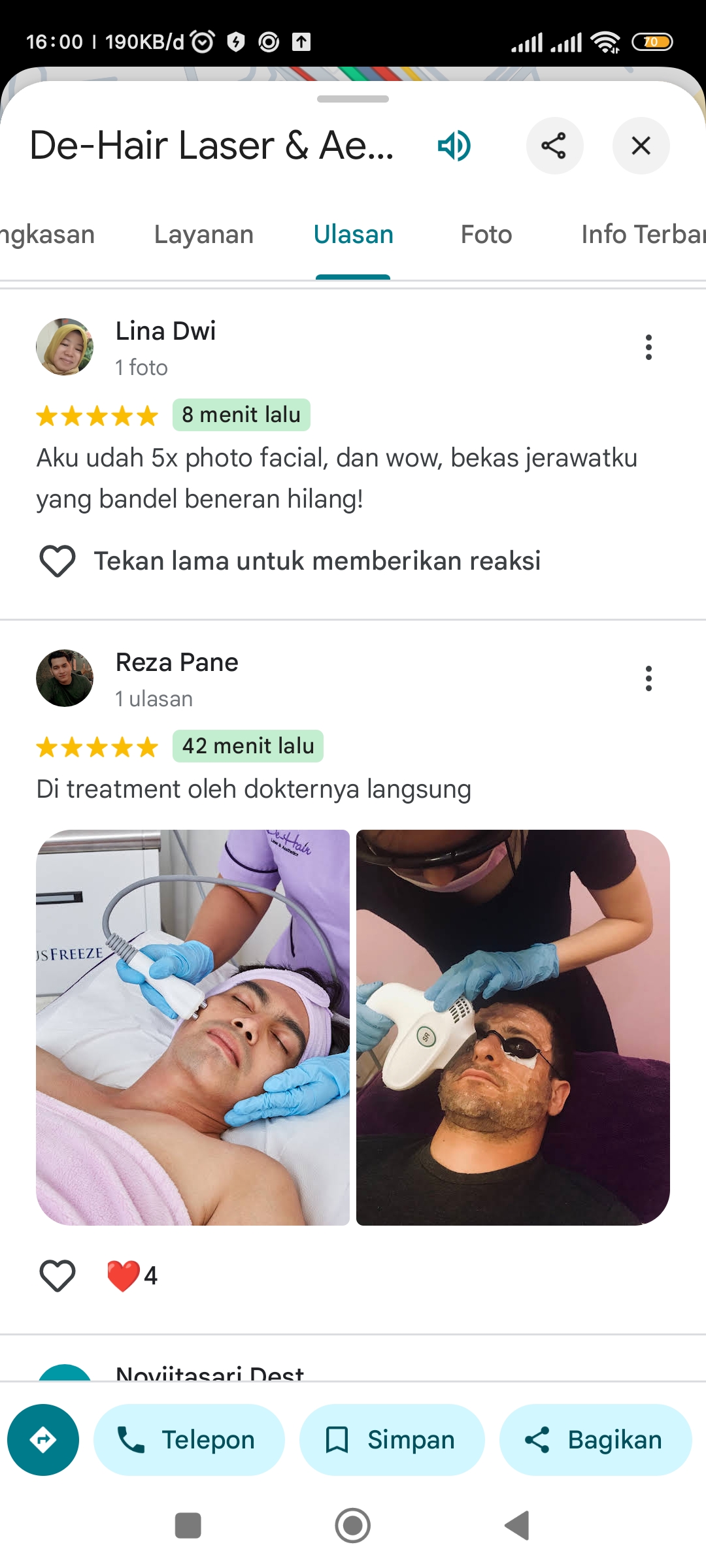Tap the share icon in the header

pos(554,146)
